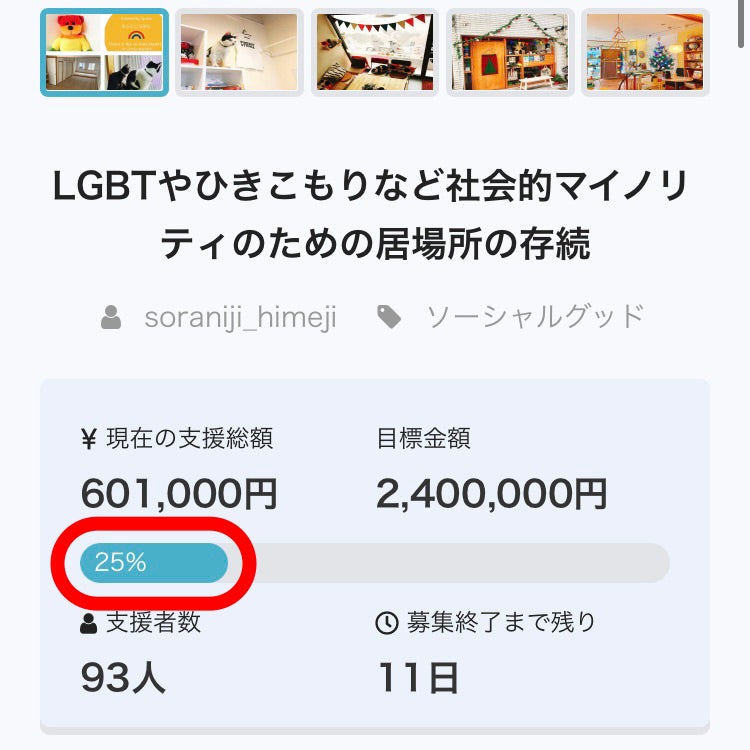Image resolution: width=750 pixels, height=750 pixels.
Task: View the cat figure on shelf photo
Action: 240,52
